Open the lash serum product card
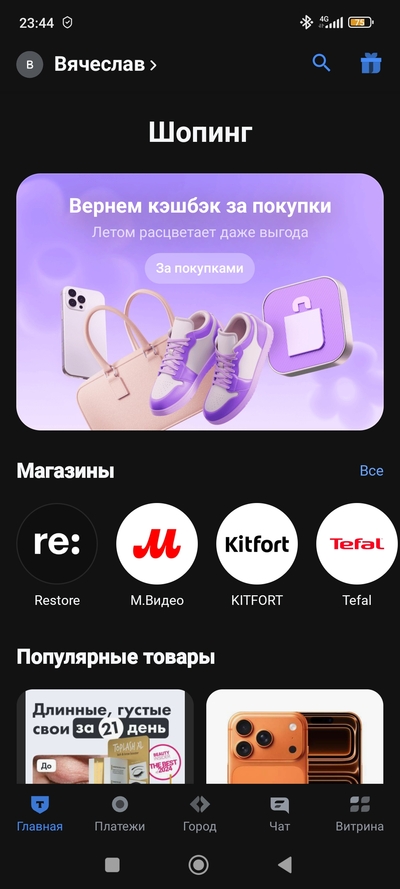Screen dimensions: 400x889 (105, 736)
